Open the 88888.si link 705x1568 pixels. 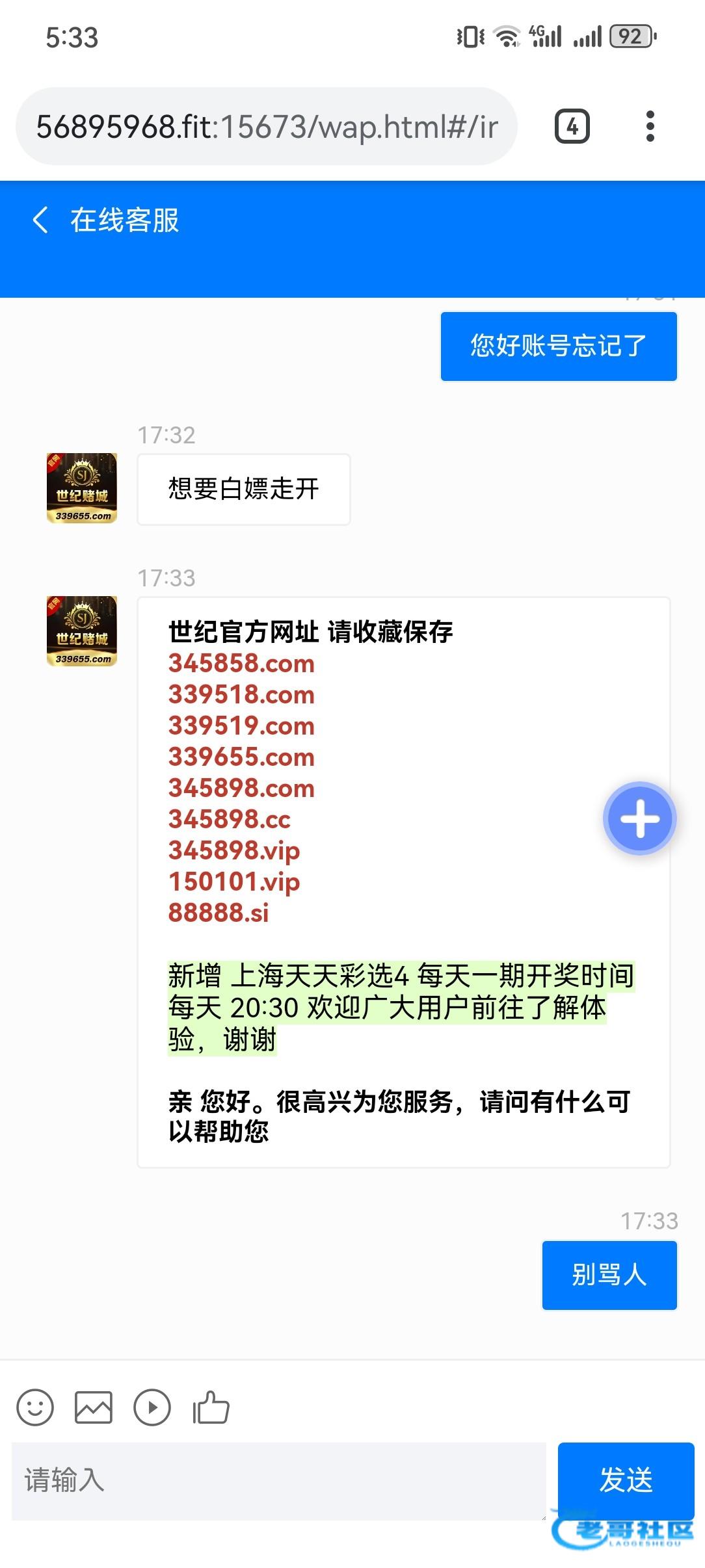pos(219,913)
